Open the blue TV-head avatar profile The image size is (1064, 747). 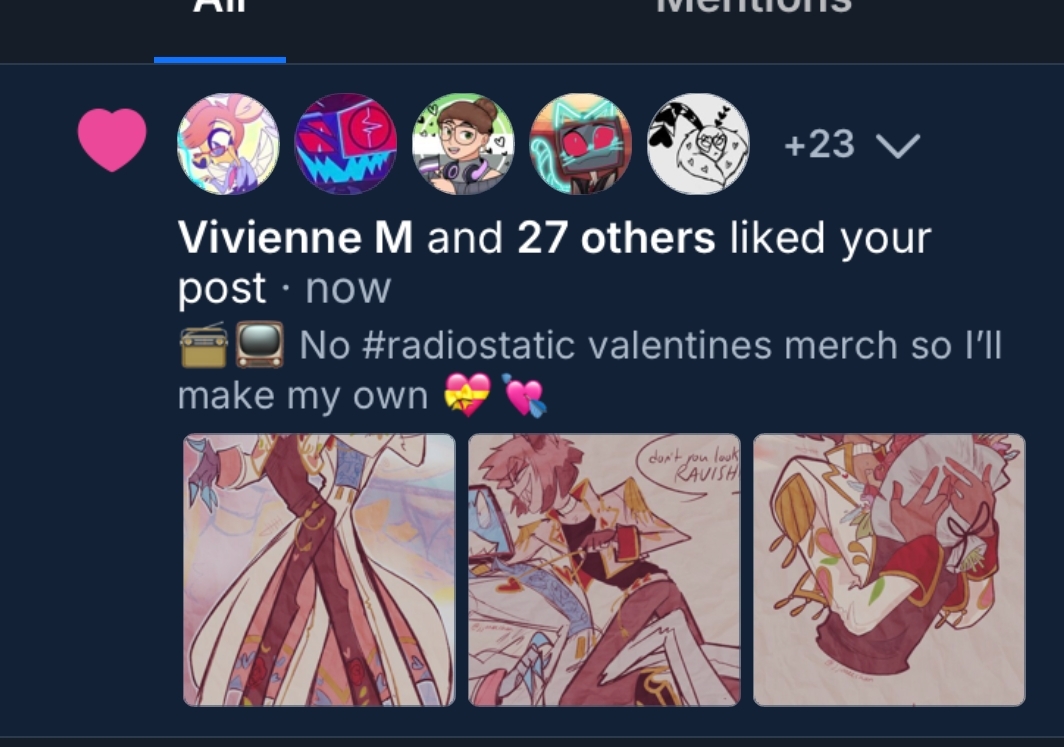(346, 144)
